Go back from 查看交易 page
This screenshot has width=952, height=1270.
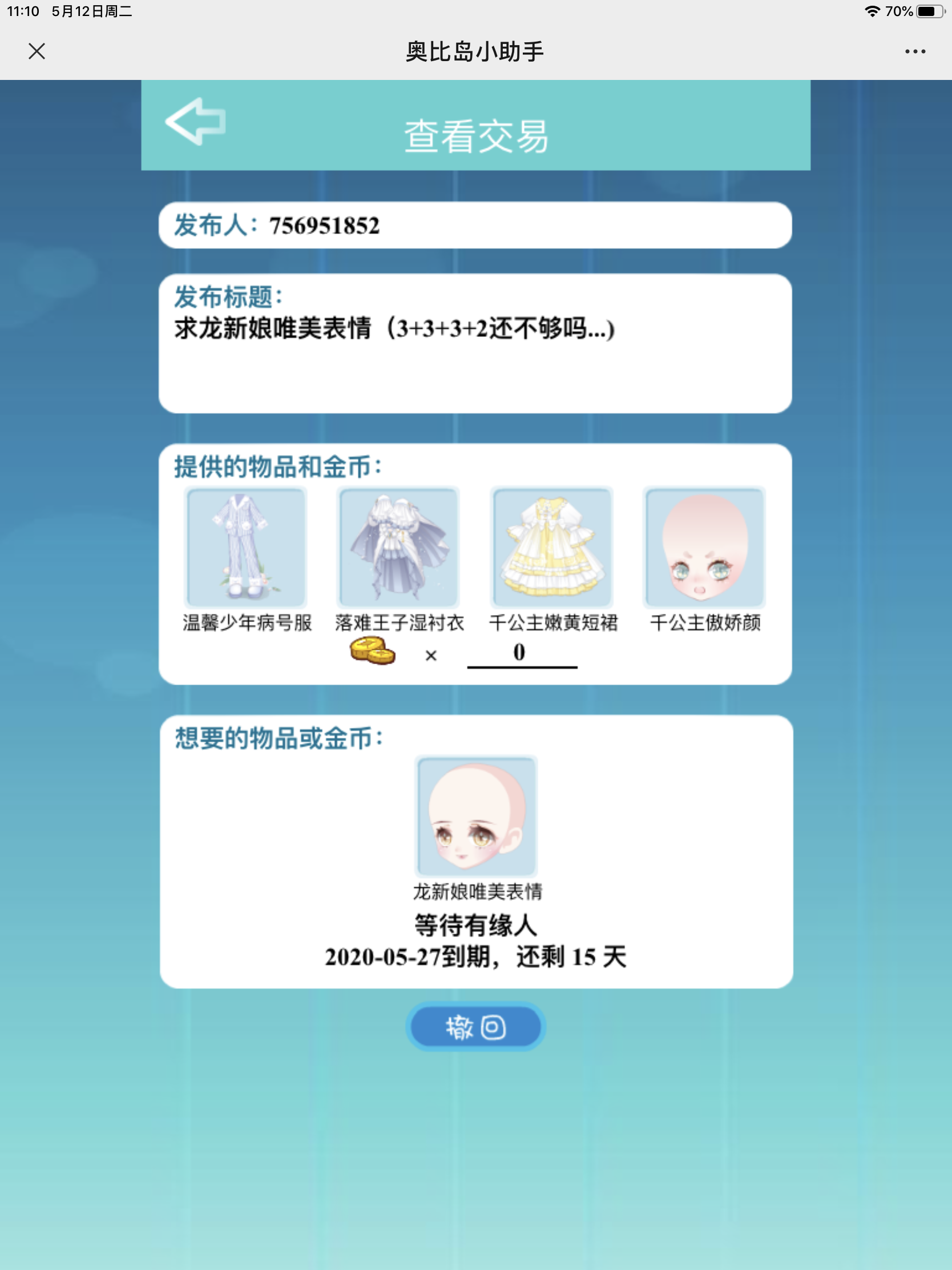(195, 121)
